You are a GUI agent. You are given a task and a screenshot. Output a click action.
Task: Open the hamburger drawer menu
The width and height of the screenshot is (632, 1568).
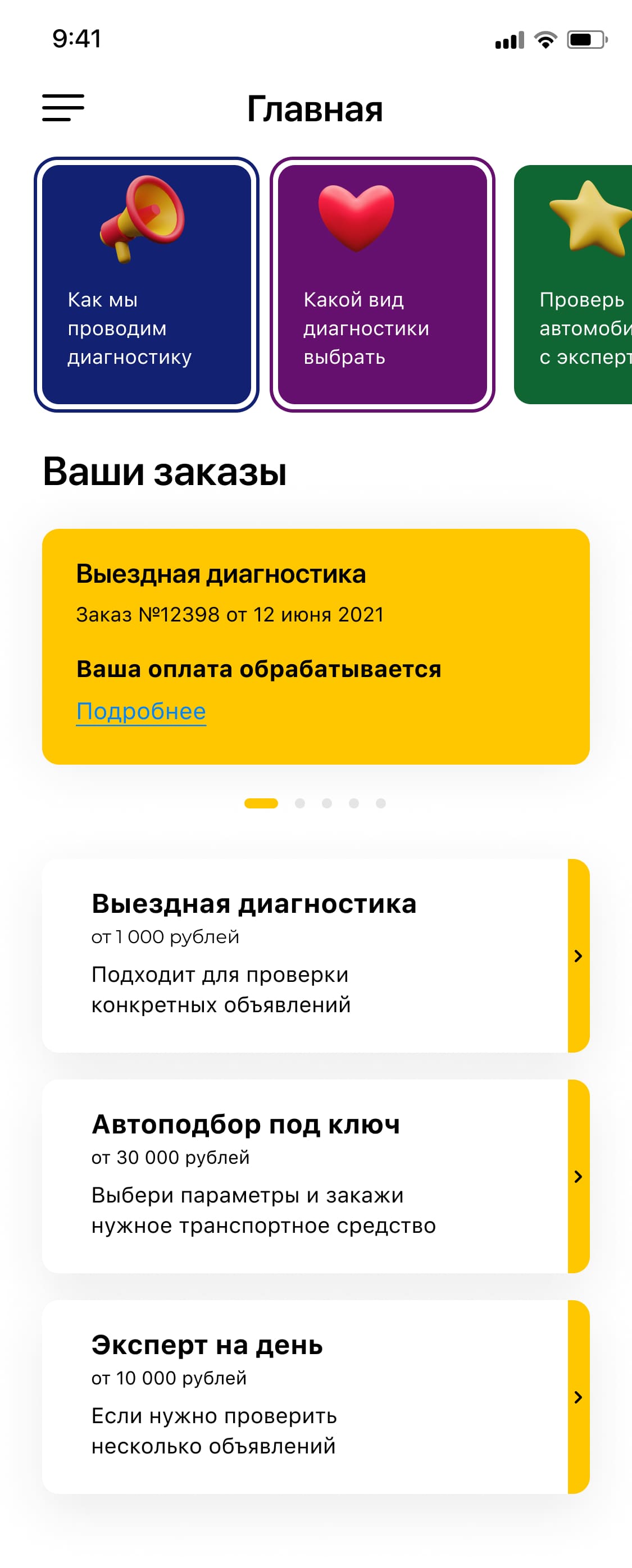tap(63, 108)
